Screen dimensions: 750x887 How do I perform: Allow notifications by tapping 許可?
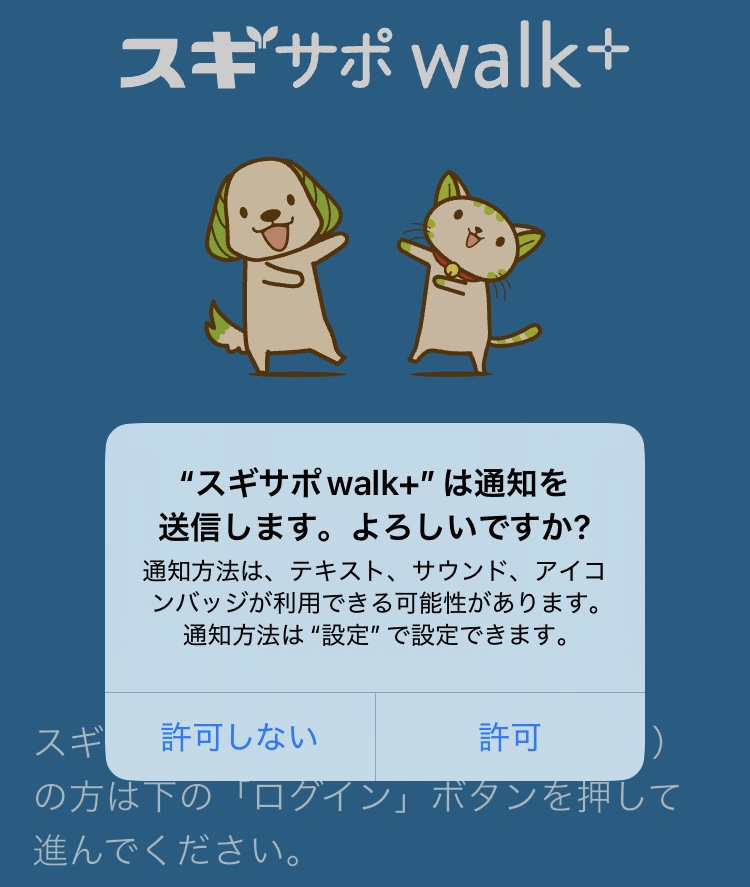509,738
